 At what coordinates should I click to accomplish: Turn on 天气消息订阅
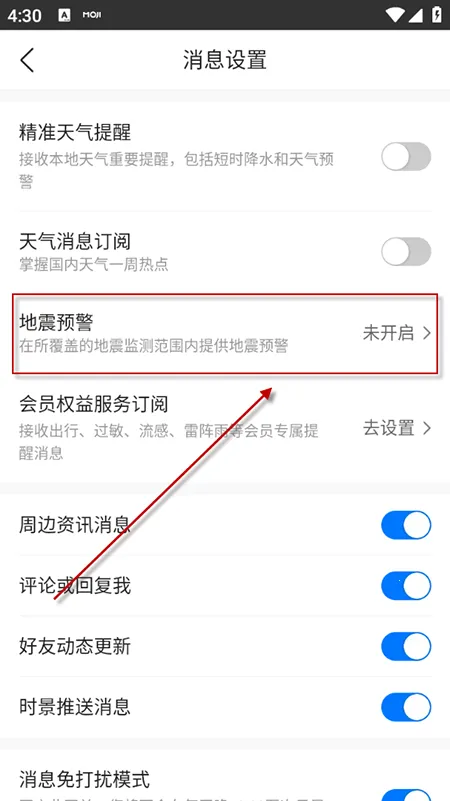tap(406, 251)
